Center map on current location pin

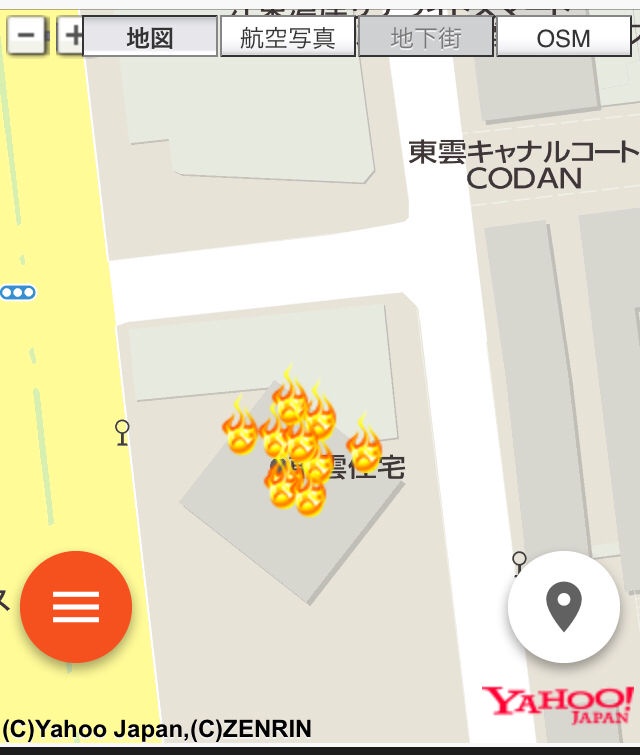coord(563,606)
